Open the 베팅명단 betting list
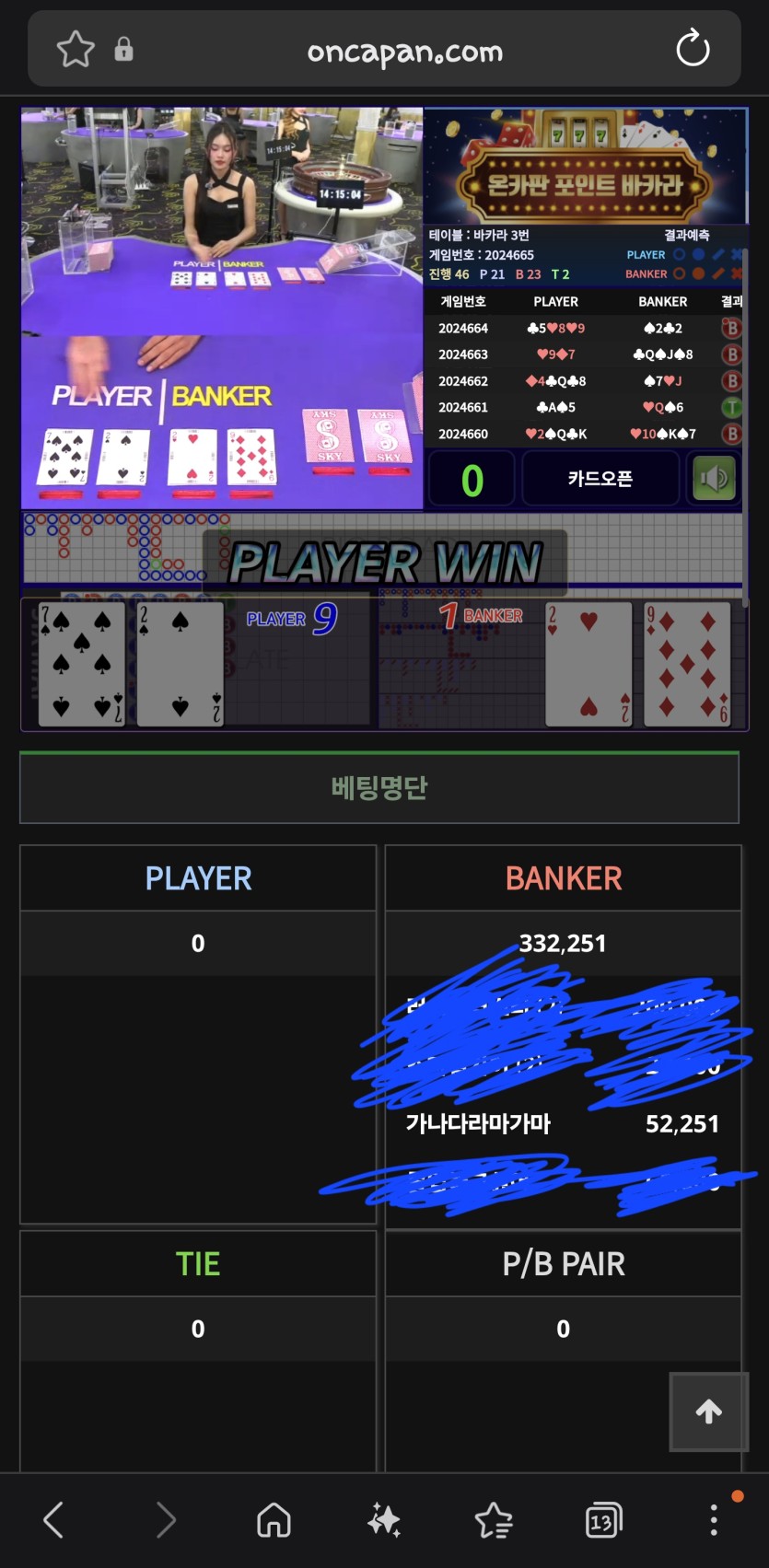Screen dimensions: 769x1568 point(379,787)
